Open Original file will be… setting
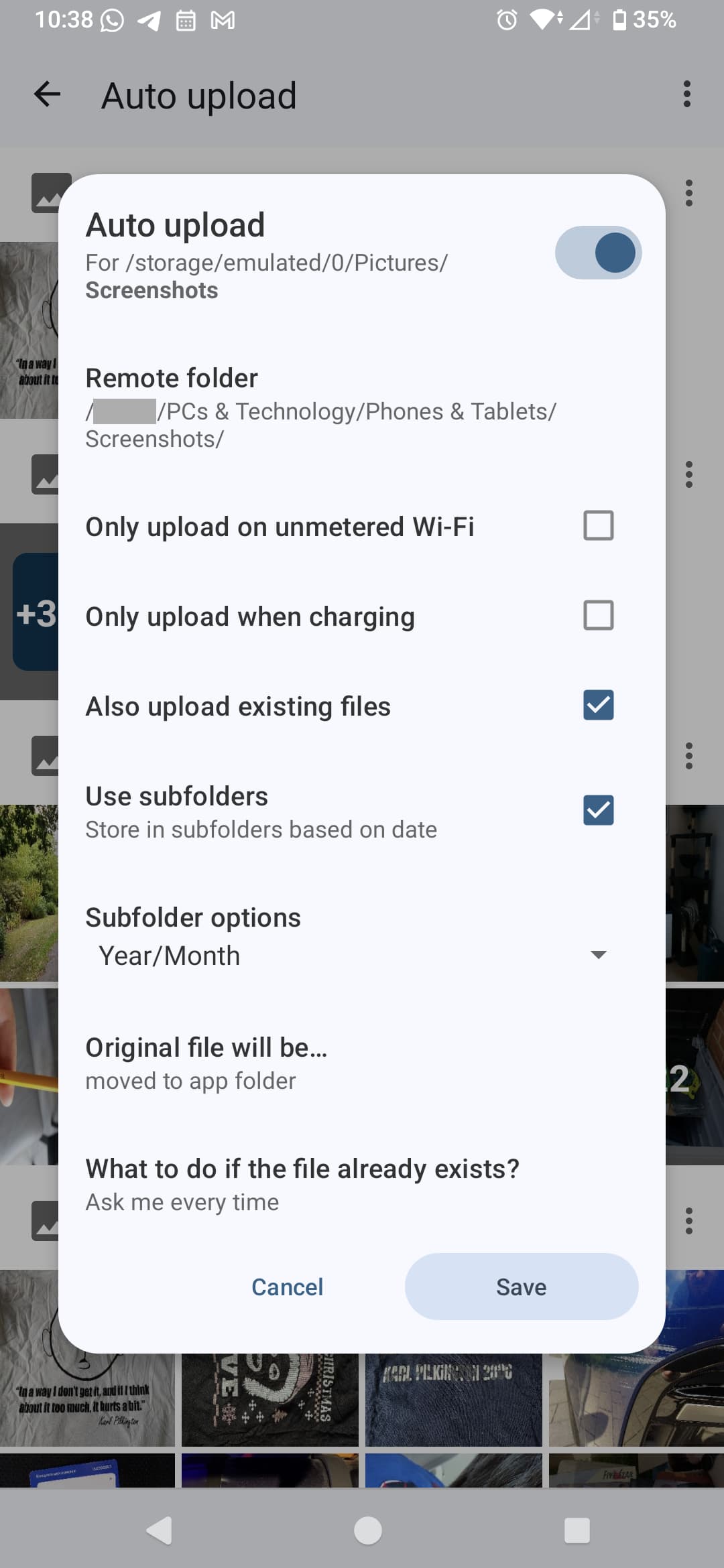Image resolution: width=724 pixels, height=1568 pixels. (362, 1063)
